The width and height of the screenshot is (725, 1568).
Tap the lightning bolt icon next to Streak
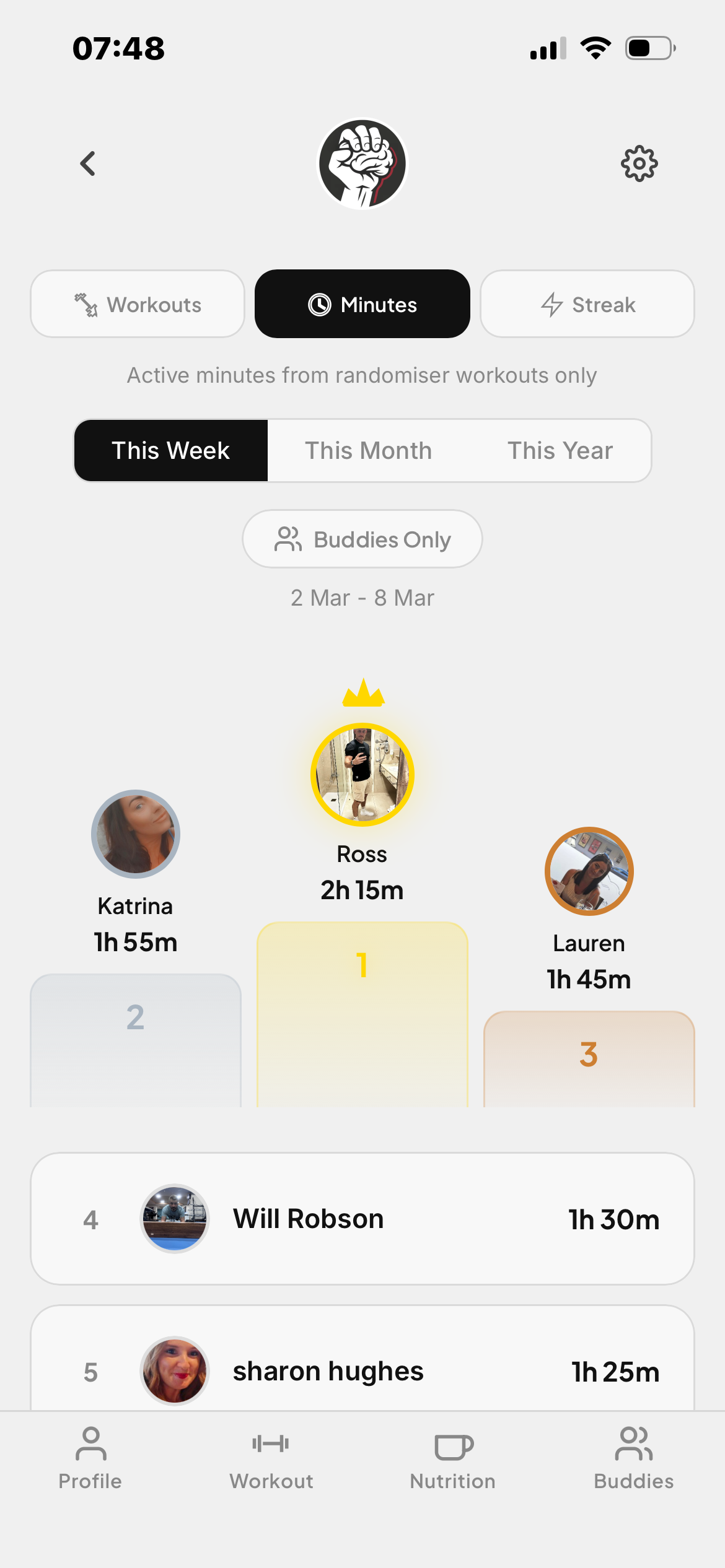(551, 304)
